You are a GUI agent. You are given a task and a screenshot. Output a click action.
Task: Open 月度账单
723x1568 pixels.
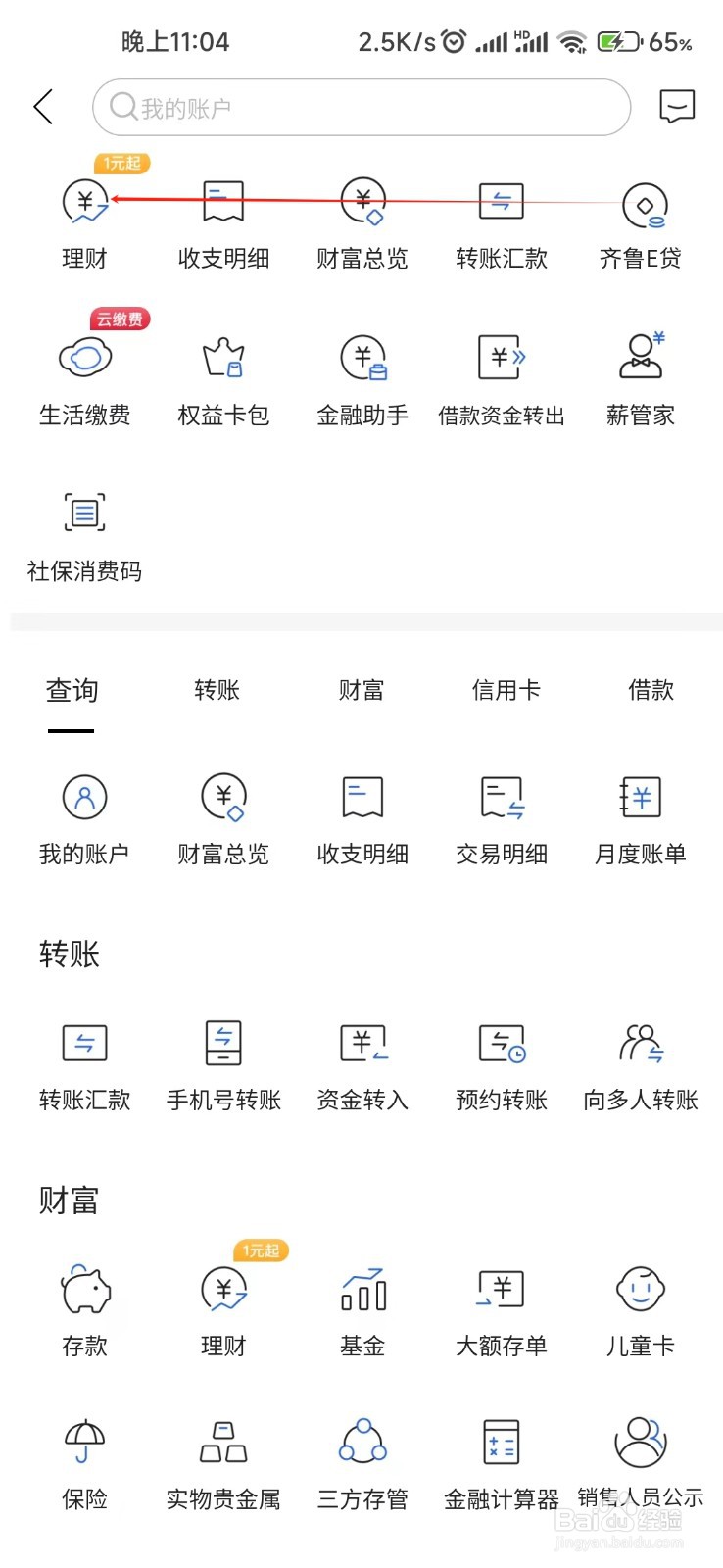click(x=641, y=821)
